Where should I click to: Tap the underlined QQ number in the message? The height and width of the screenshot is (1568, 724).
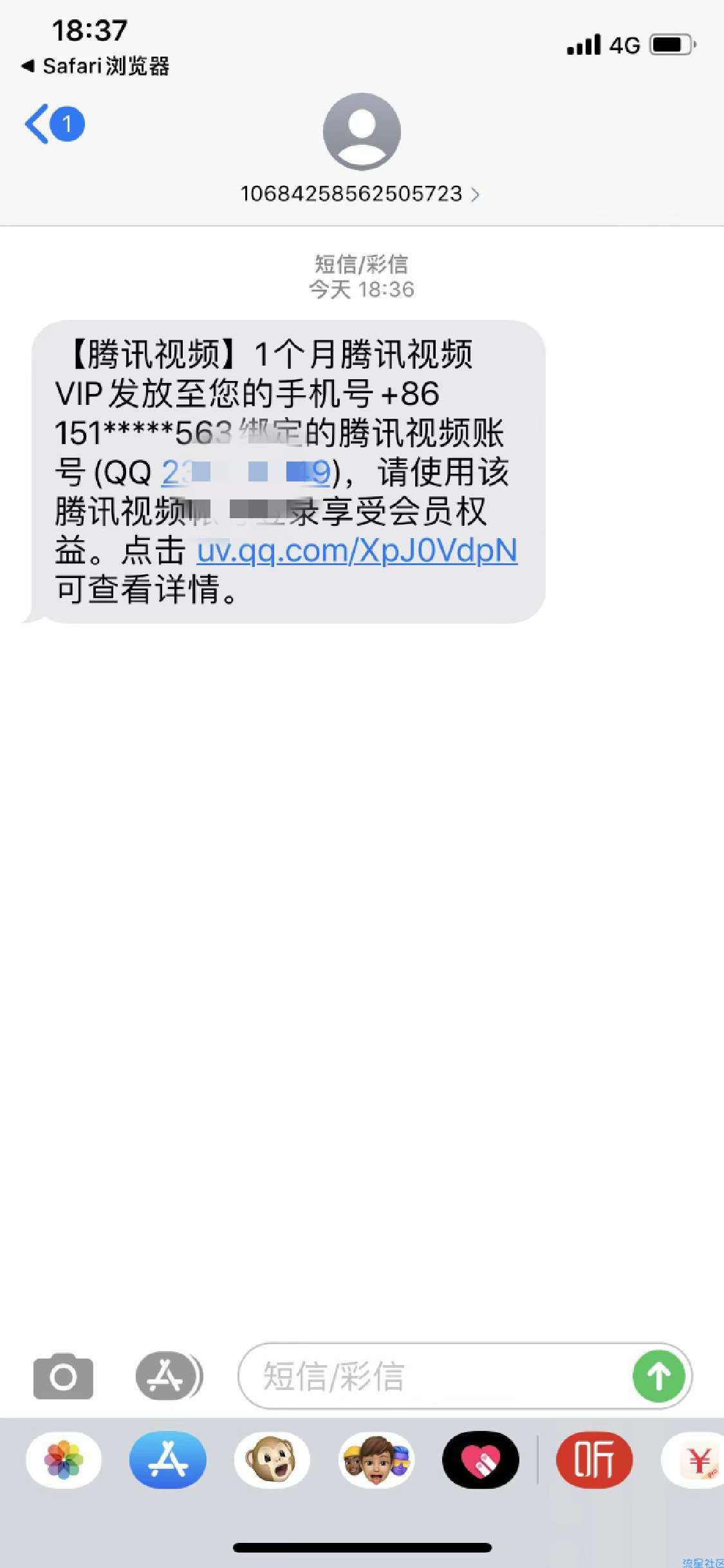pos(245,473)
